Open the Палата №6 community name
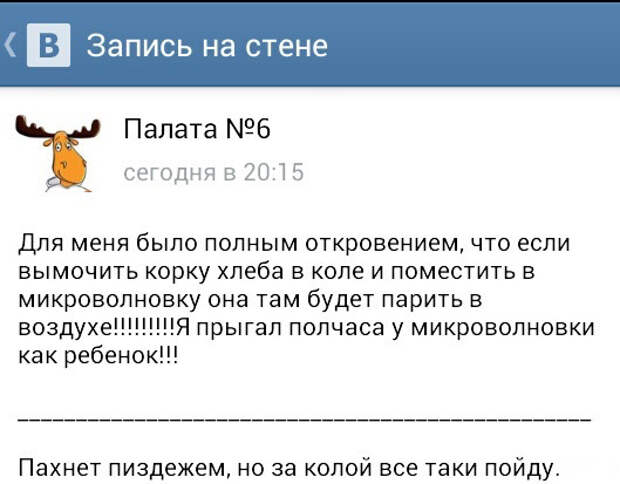The height and width of the screenshot is (484, 620). click(x=197, y=129)
